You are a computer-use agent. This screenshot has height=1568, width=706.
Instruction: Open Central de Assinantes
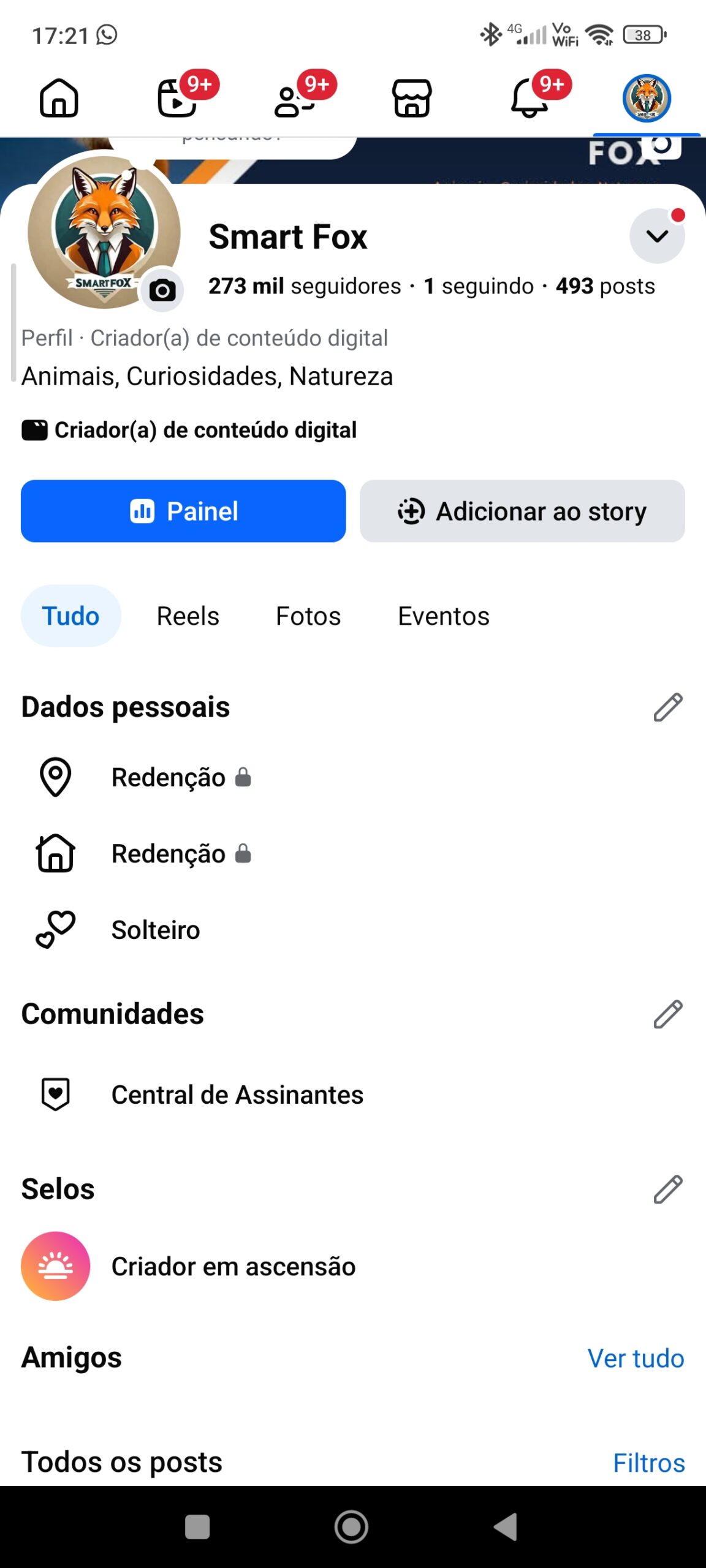pyautogui.click(x=237, y=1095)
